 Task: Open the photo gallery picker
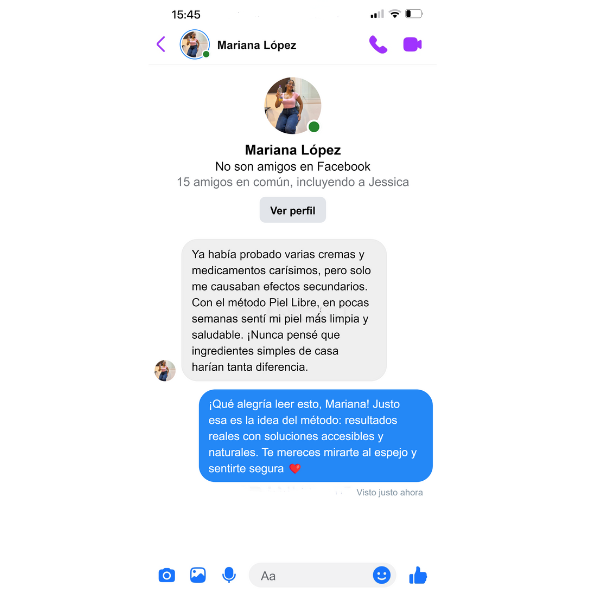(198, 575)
